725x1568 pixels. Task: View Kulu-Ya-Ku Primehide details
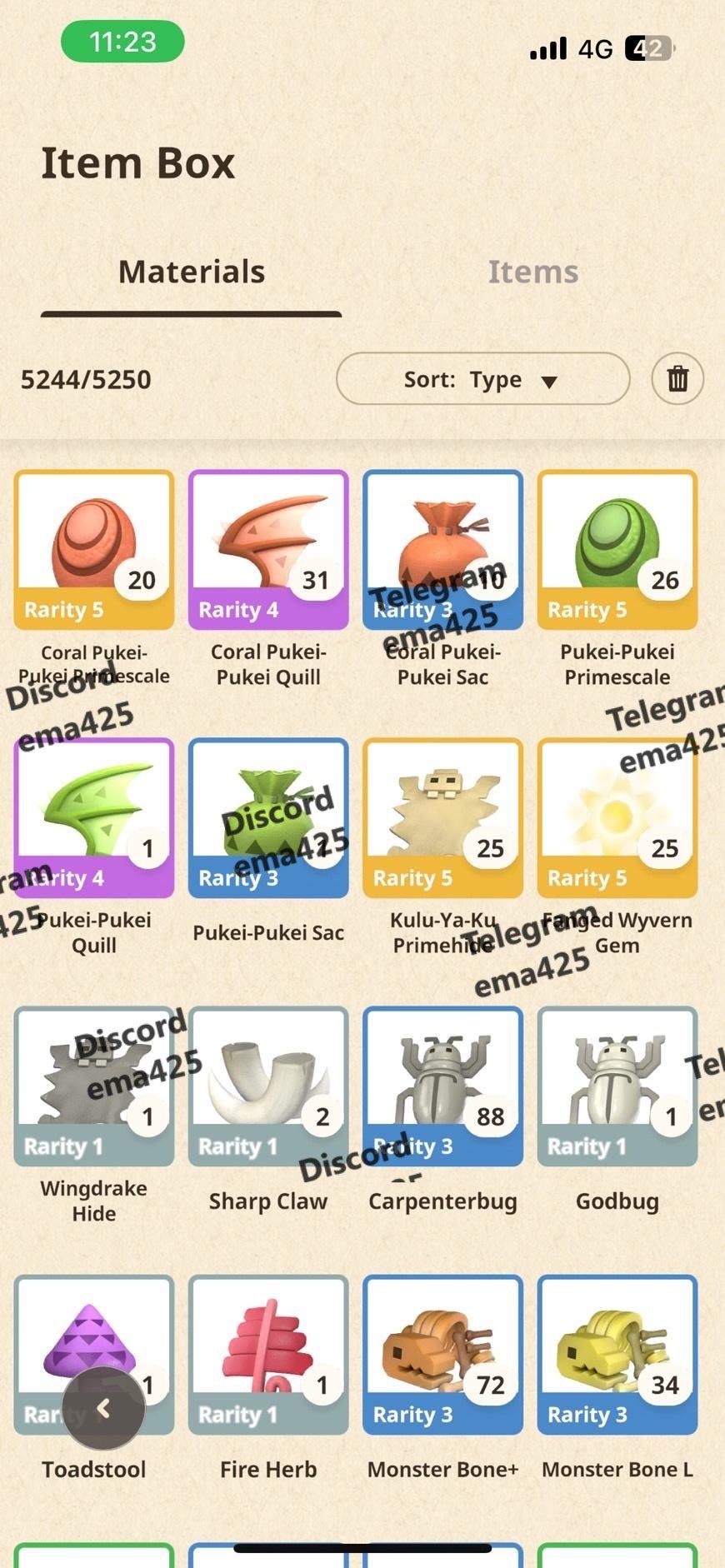(442, 818)
